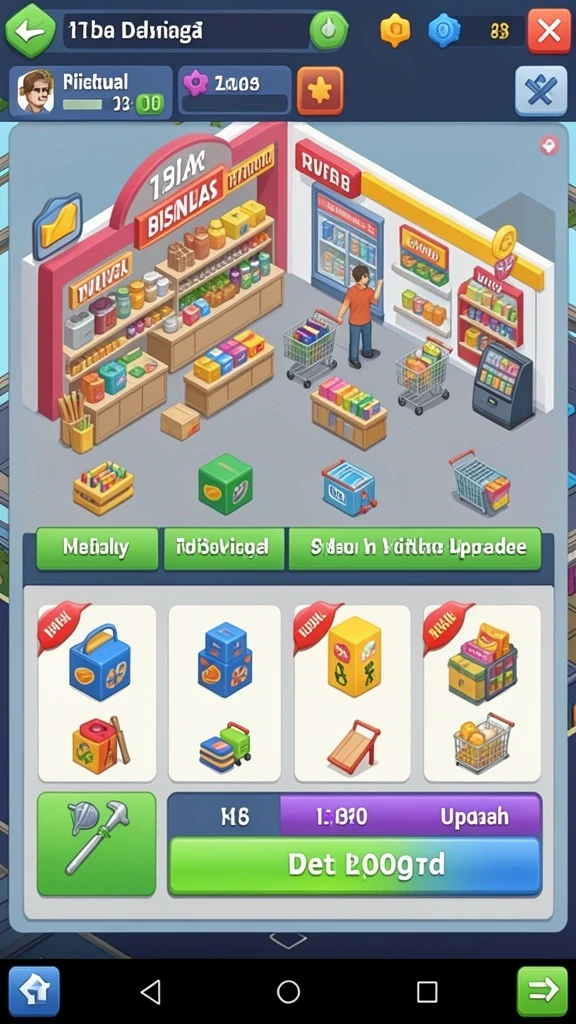Select the blue basket item card
Image resolution: width=576 pixels, height=1024 pixels.
(97, 692)
